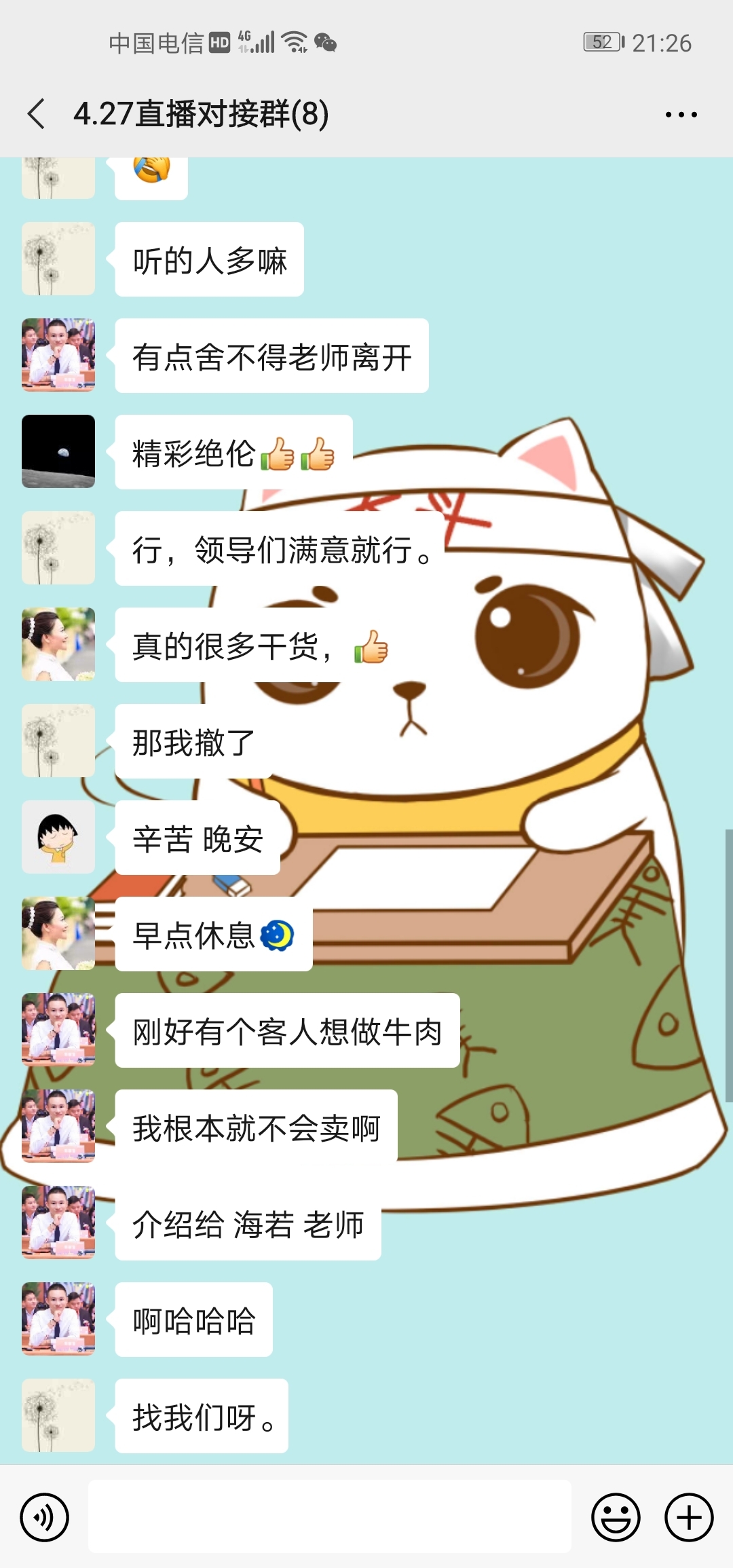This screenshot has height=1568, width=733.
Task: Open avatar next to 找我们呀。
Action: pos(58,1415)
